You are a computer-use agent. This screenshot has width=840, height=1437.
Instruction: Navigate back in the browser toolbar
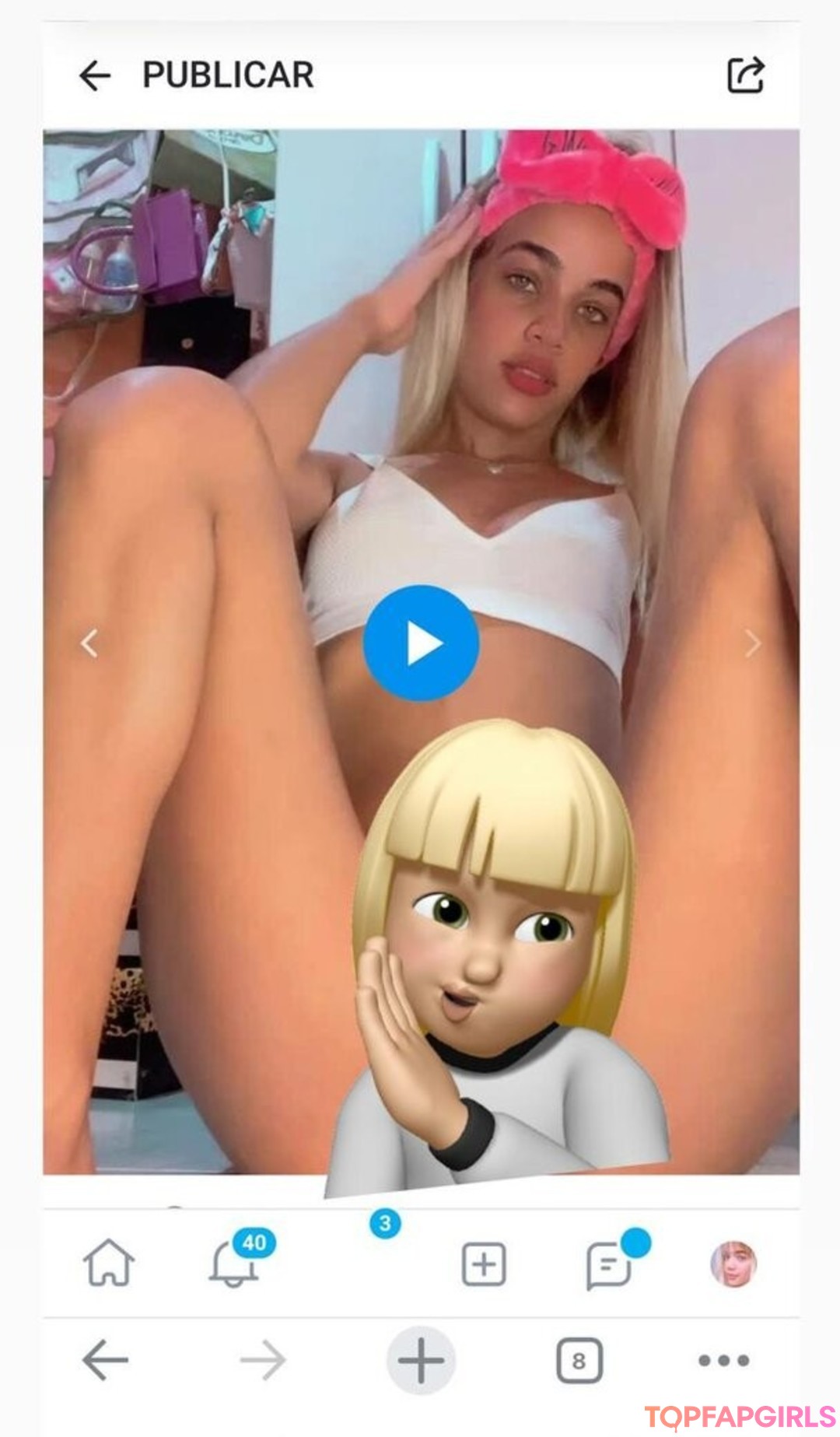(105, 1360)
